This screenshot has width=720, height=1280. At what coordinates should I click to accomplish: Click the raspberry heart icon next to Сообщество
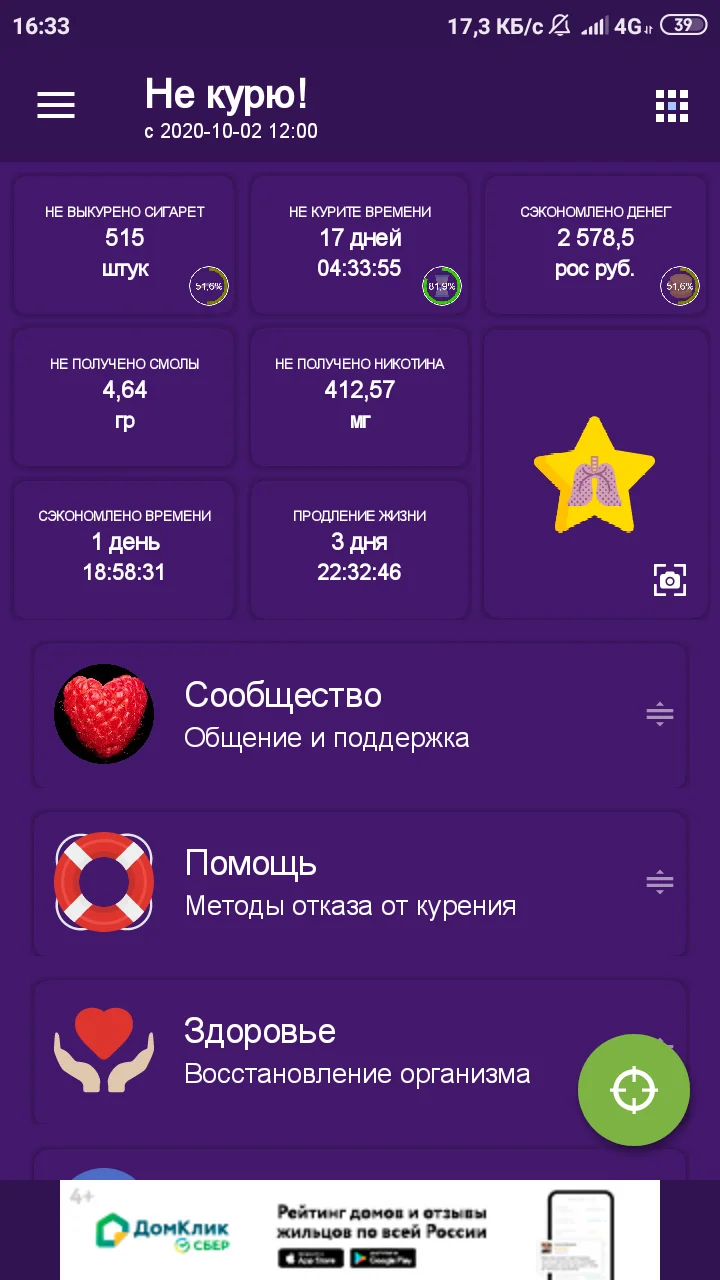click(104, 714)
